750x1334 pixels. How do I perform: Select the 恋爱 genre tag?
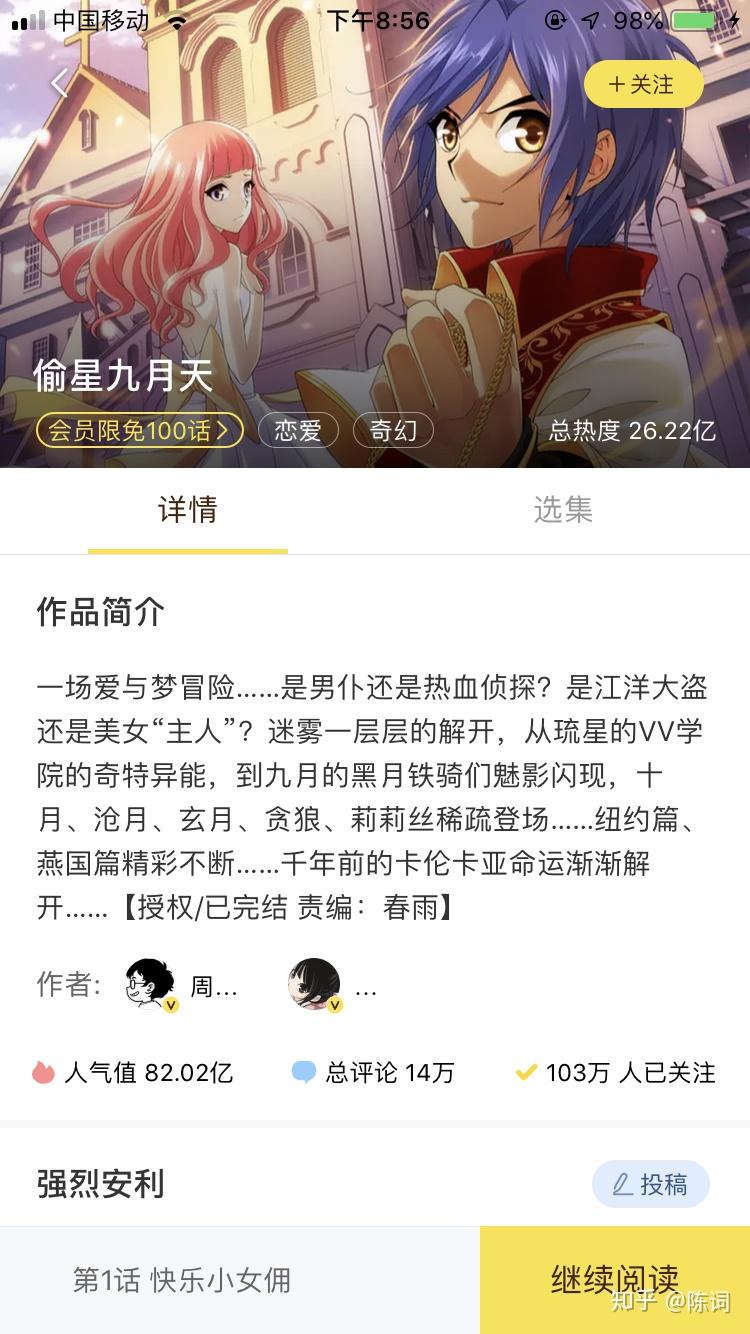pyautogui.click(x=298, y=431)
